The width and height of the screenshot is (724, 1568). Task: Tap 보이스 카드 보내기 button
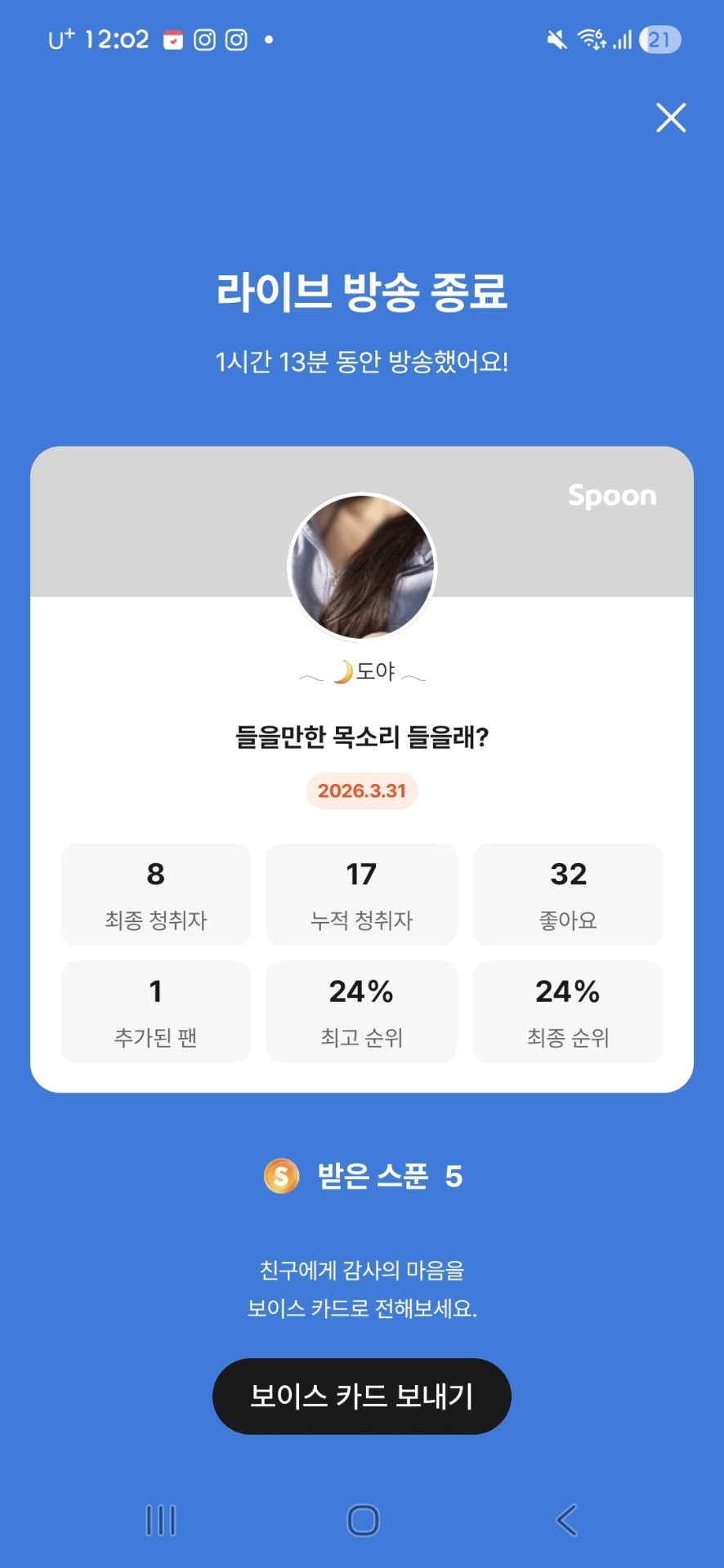point(361,1396)
